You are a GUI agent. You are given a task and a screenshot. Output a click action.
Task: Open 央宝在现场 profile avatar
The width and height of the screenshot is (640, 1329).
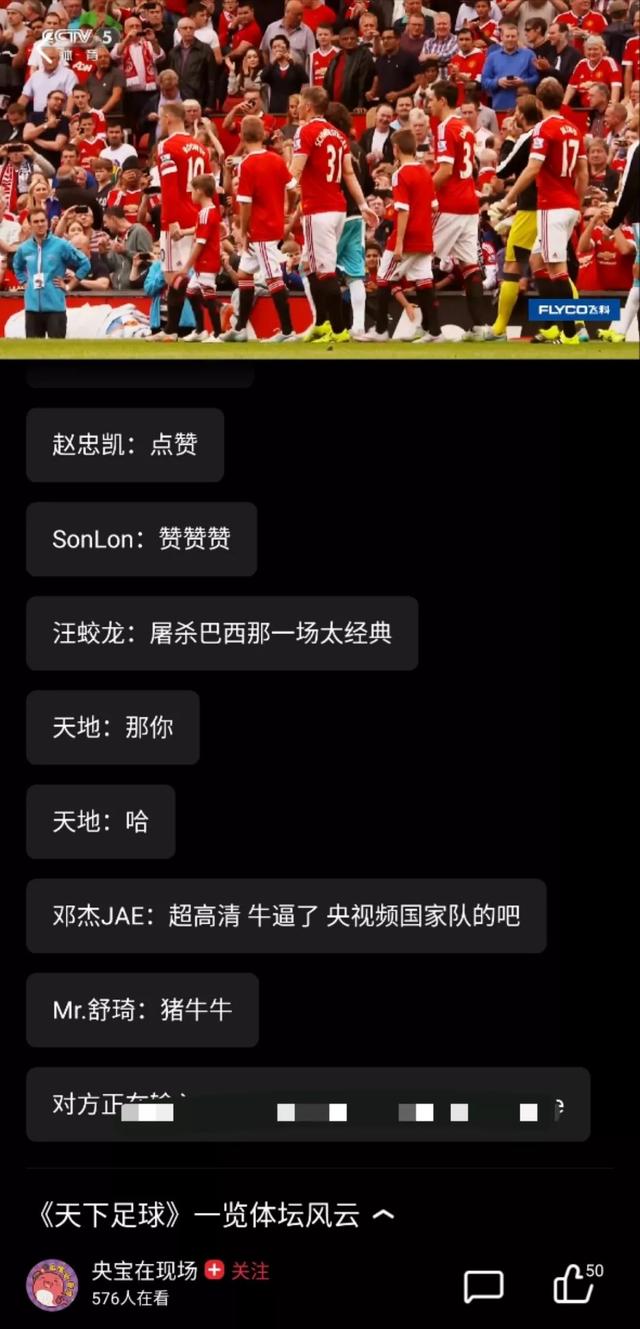pyautogui.click(x=52, y=1284)
